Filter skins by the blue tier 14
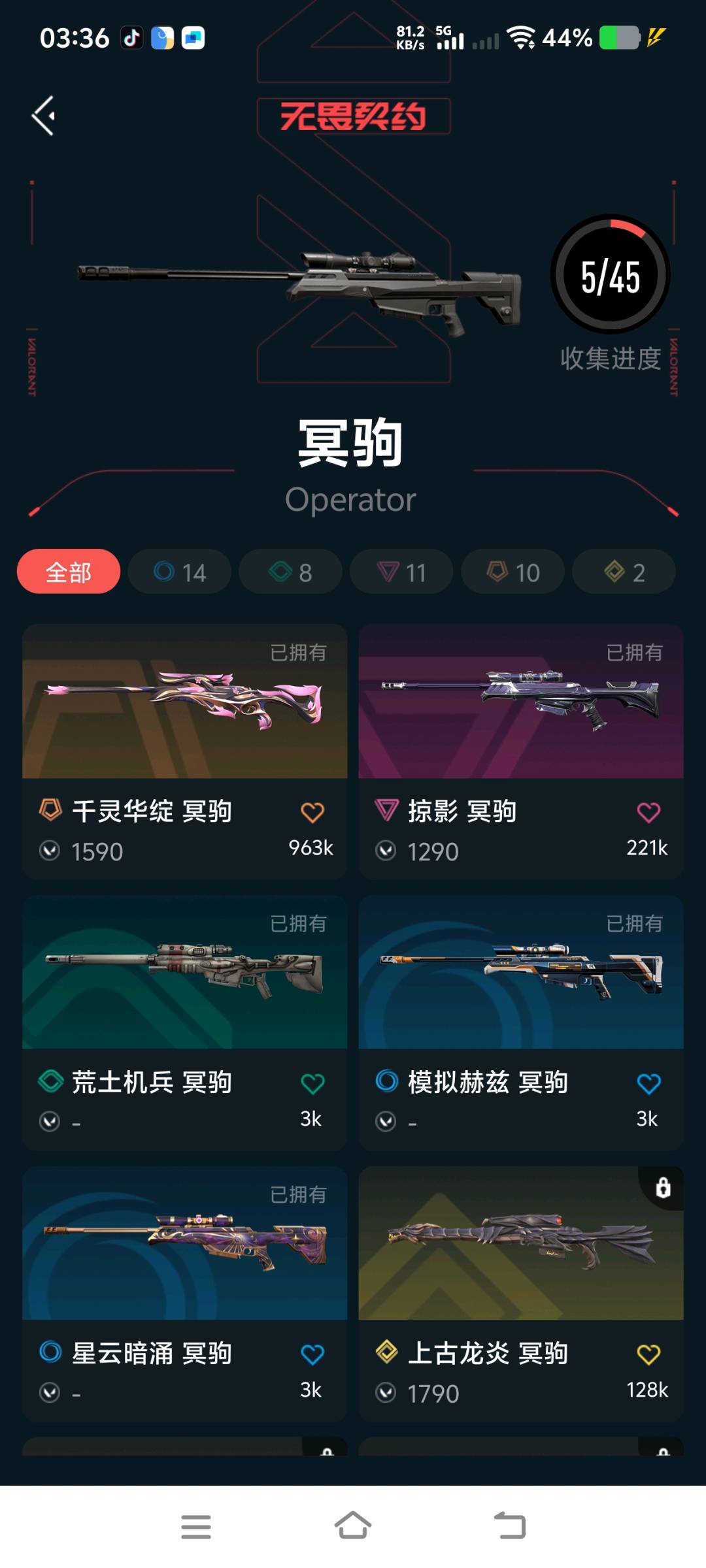This screenshot has height=1568, width=706. pos(180,572)
